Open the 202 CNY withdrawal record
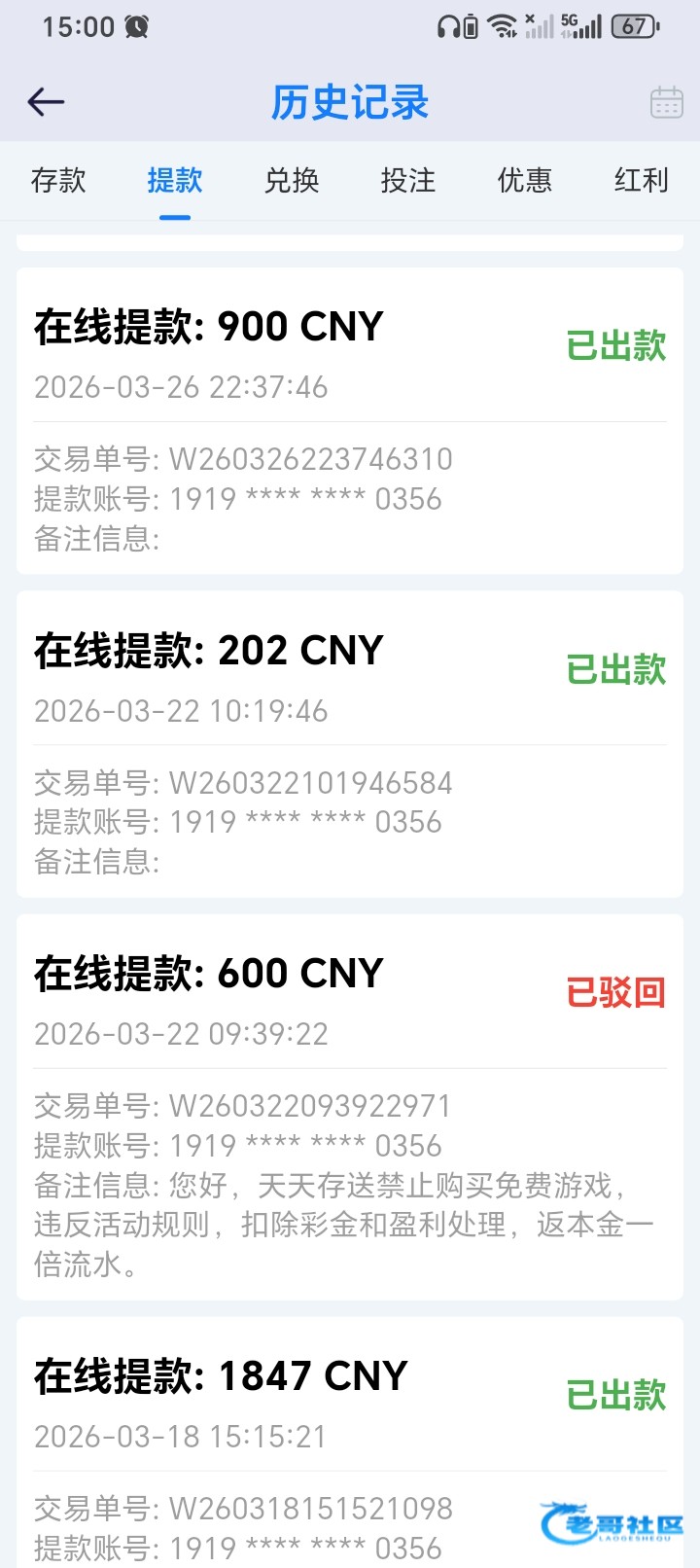The width and height of the screenshot is (700, 1568). point(350,744)
